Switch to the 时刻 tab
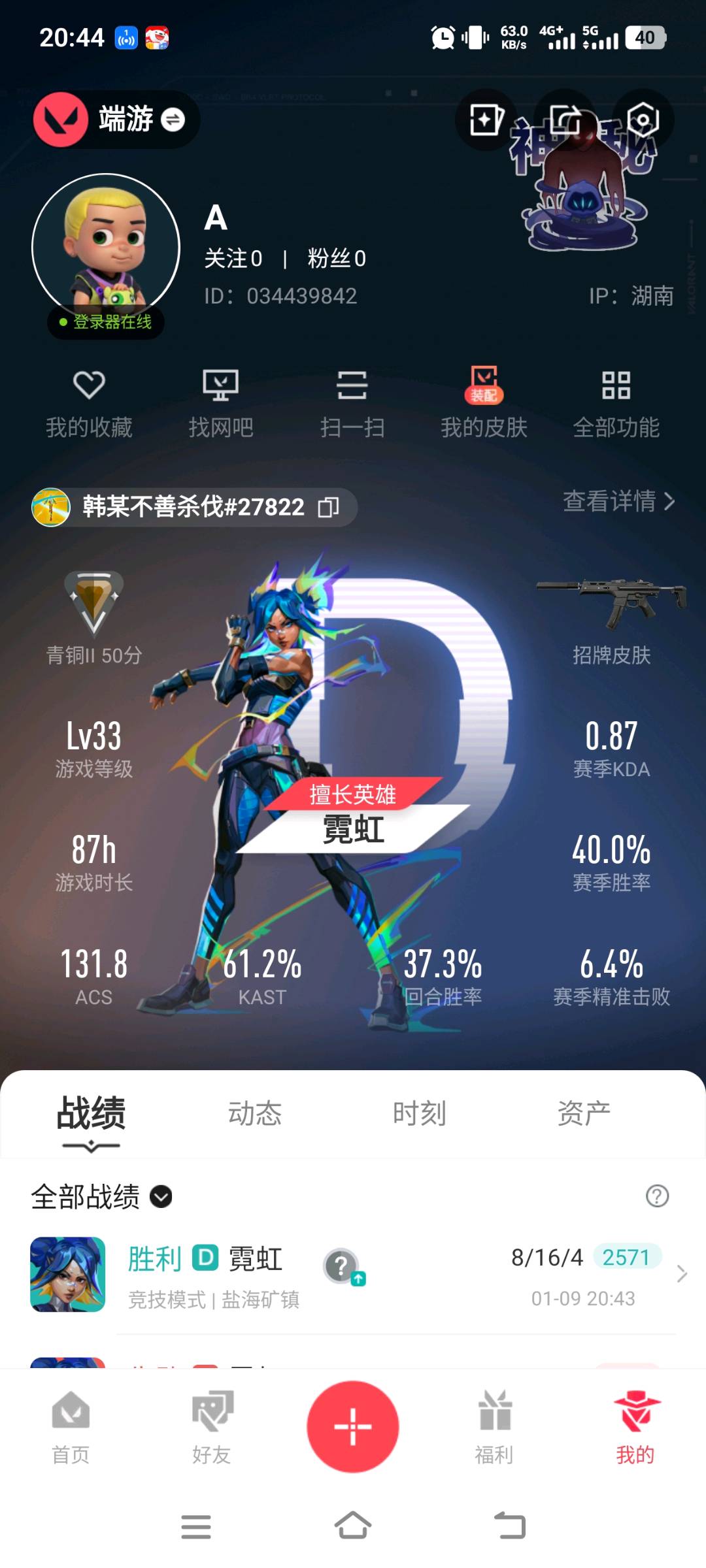This screenshot has width=706, height=1568. tap(420, 1113)
